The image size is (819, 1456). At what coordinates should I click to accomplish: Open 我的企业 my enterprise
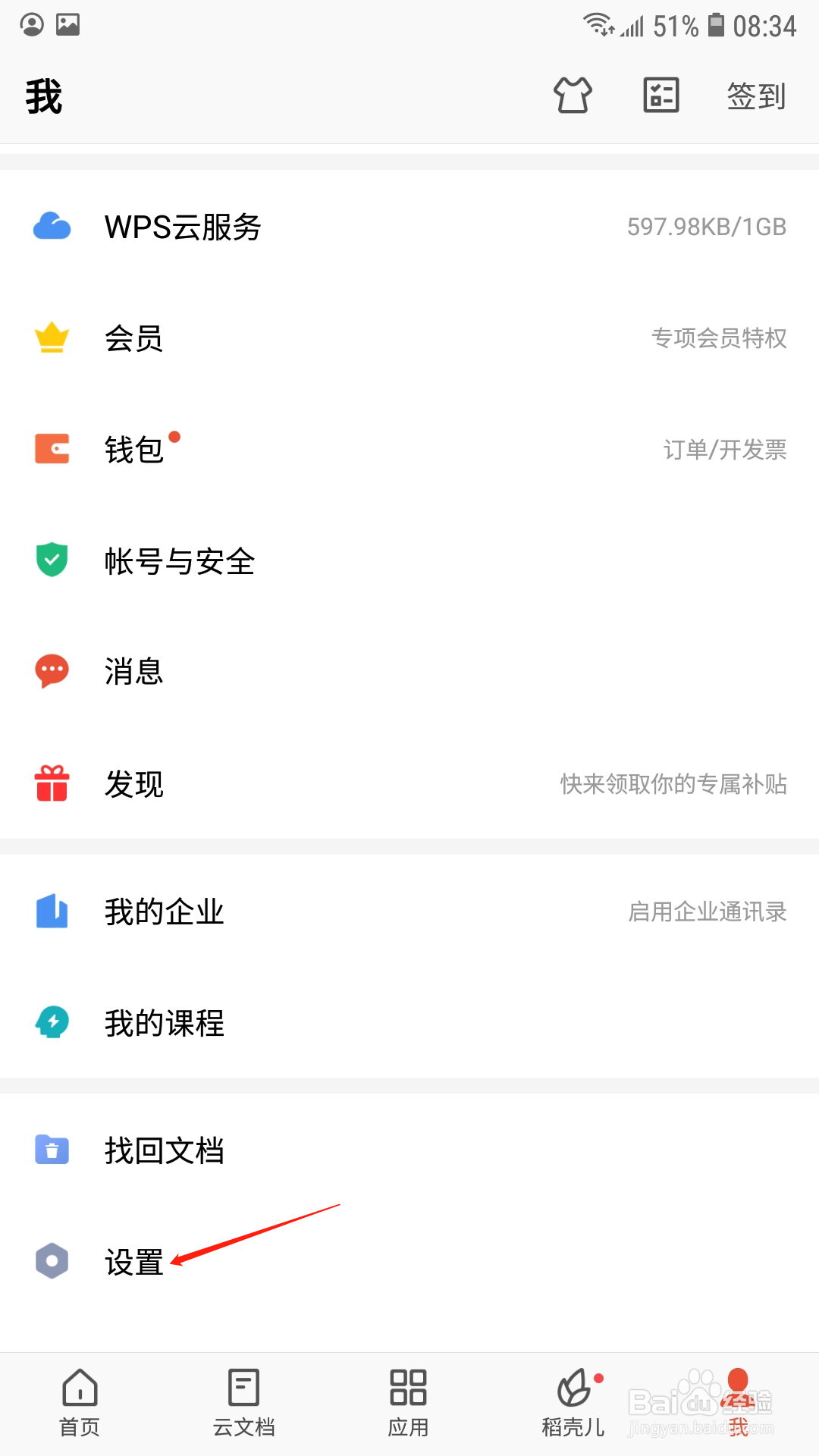pos(409,912)
